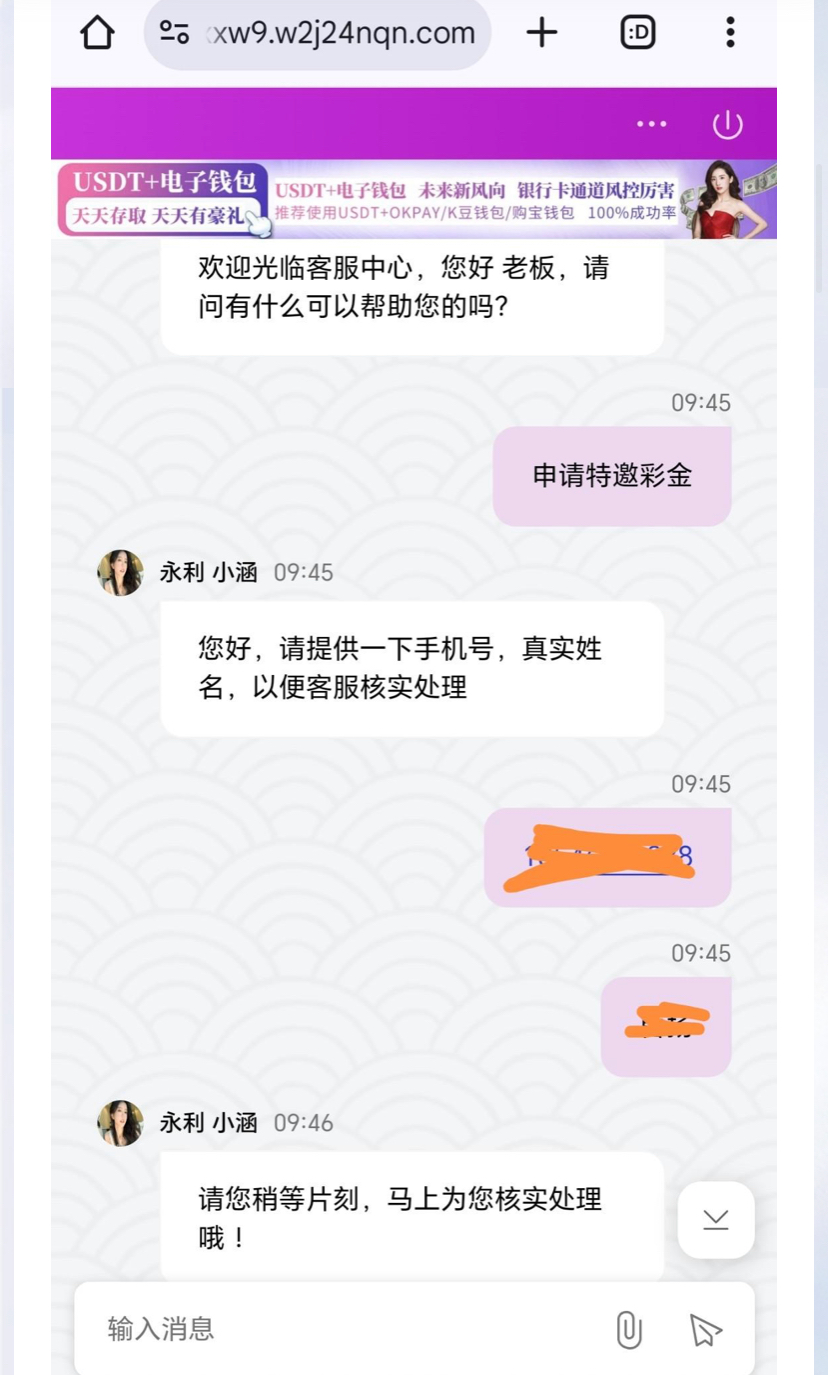Send the message with the arrow icon
Viewport: 828px width, 1375px height.
pos(705,1330)
